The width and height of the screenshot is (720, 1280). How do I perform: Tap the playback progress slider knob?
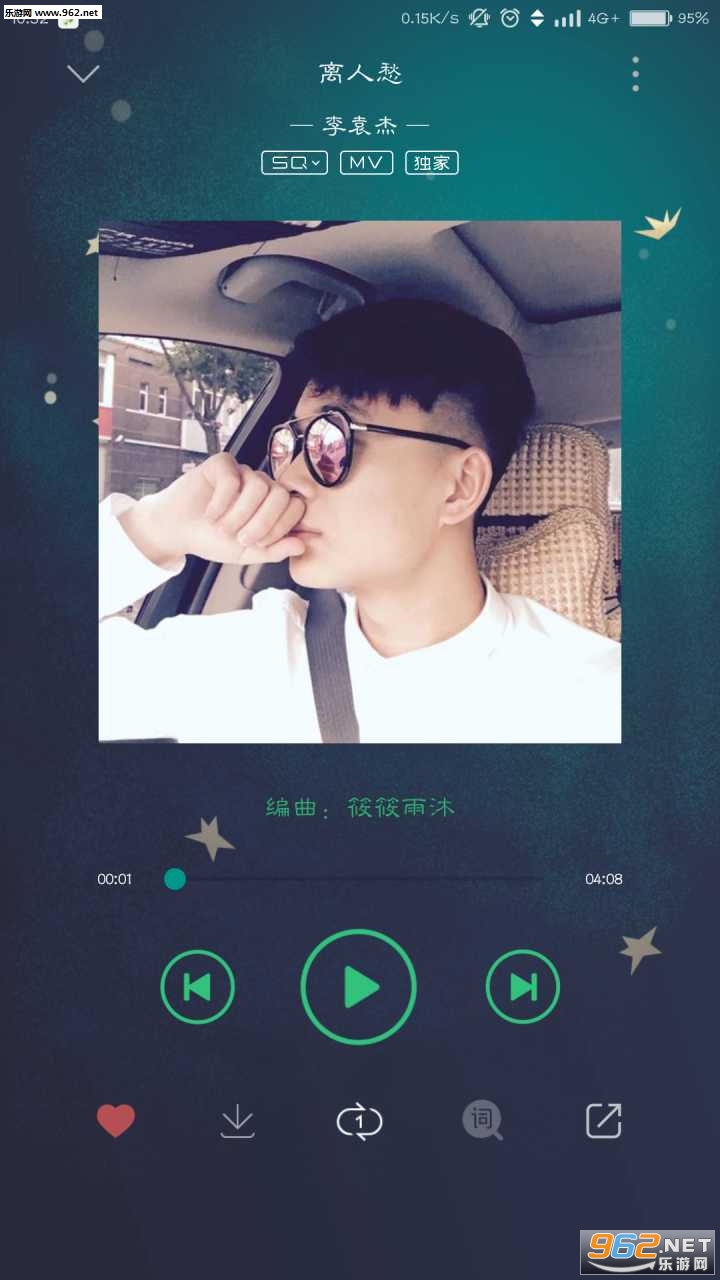(x=175, y=879)
